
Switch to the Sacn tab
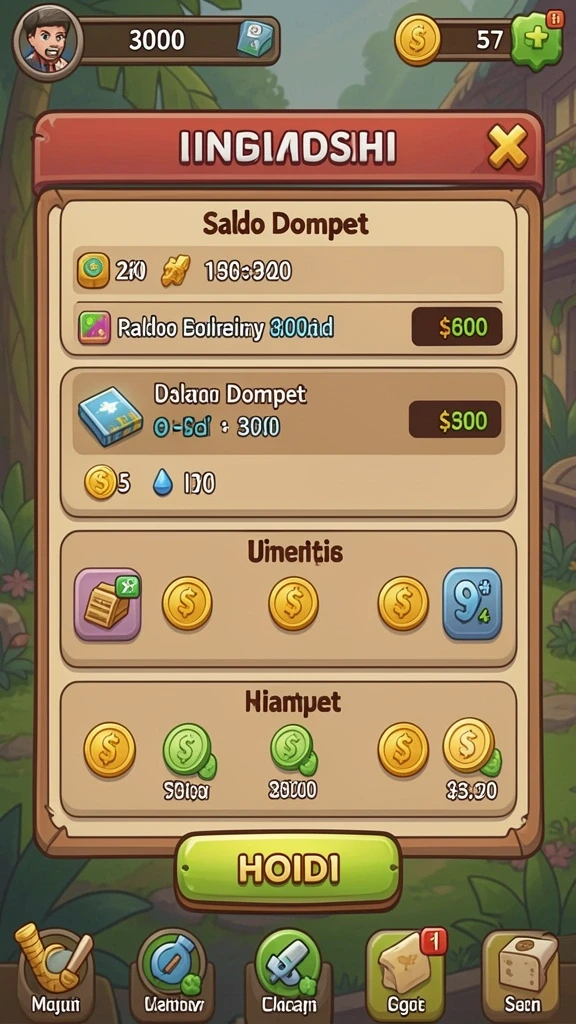click(522, 973)
